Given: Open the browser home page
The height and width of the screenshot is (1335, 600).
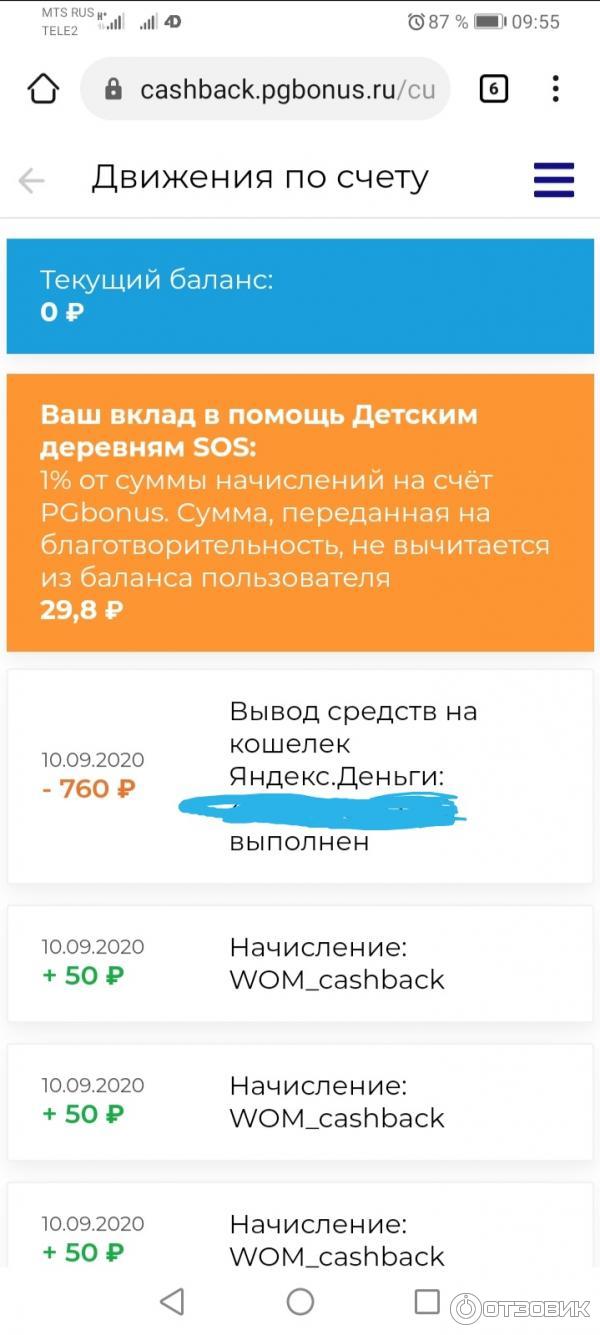Looking at the screenshot, I should click(43, 89).
